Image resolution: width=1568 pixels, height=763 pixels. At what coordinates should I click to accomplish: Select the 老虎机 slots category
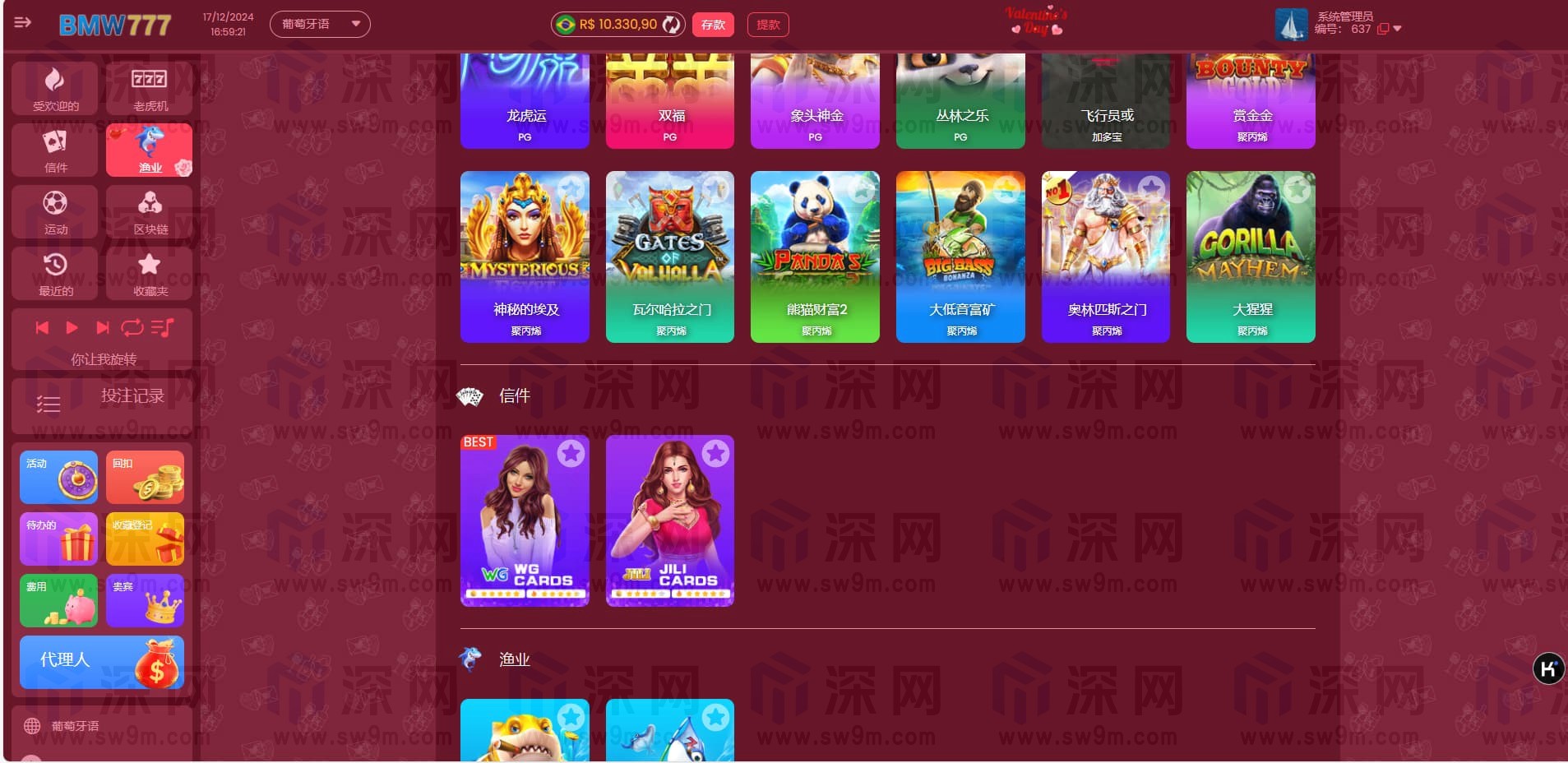[x=150, y=88]
